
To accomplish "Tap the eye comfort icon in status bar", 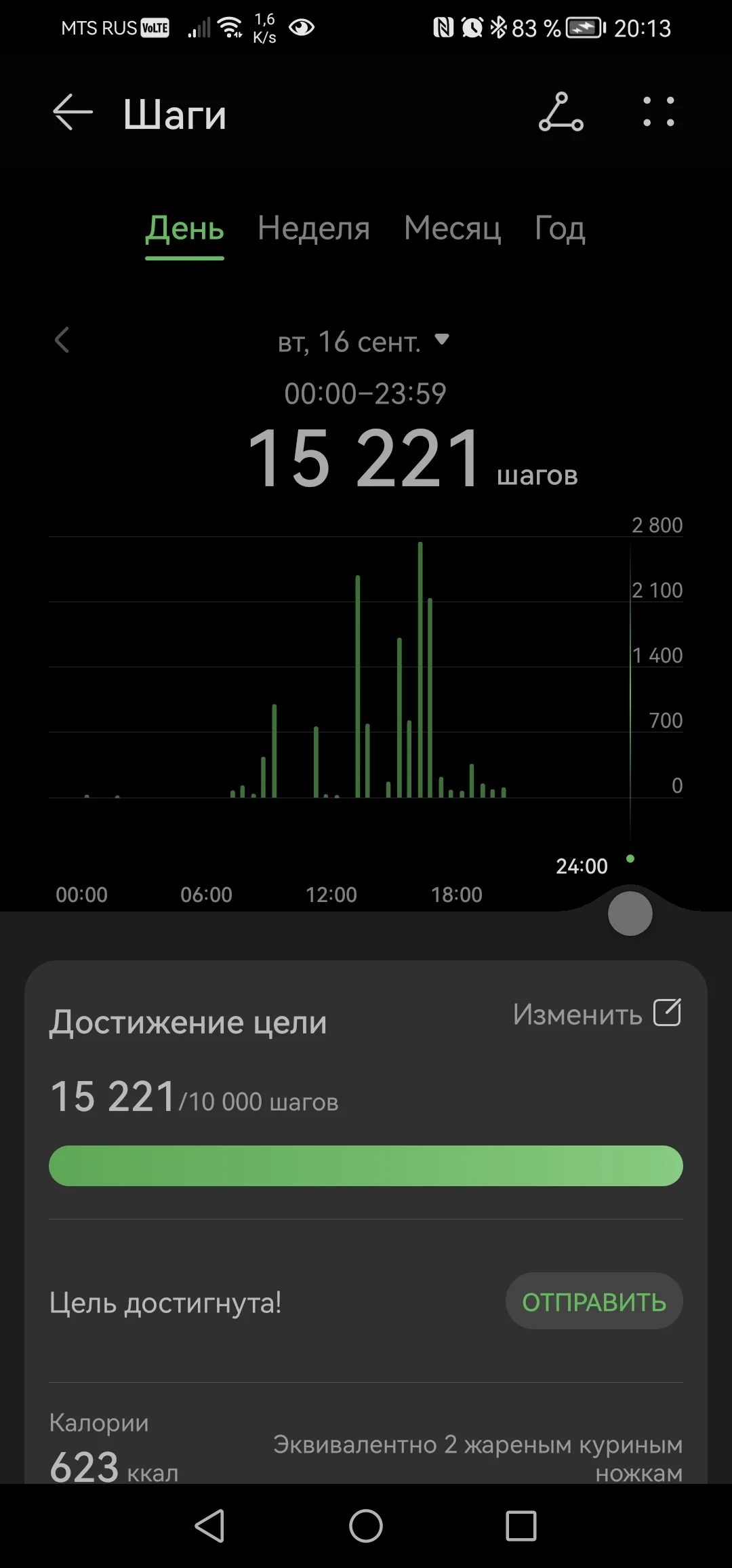I will (x=300, y=28).
